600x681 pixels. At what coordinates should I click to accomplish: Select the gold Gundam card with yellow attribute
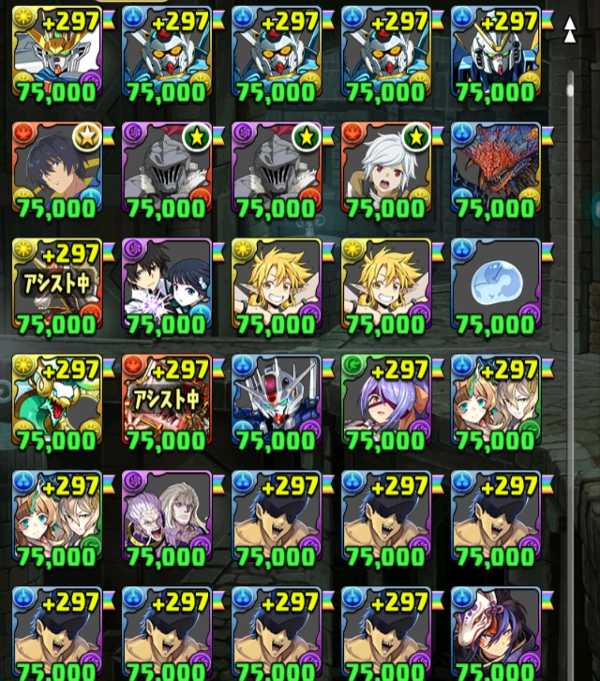coord(56,55)
